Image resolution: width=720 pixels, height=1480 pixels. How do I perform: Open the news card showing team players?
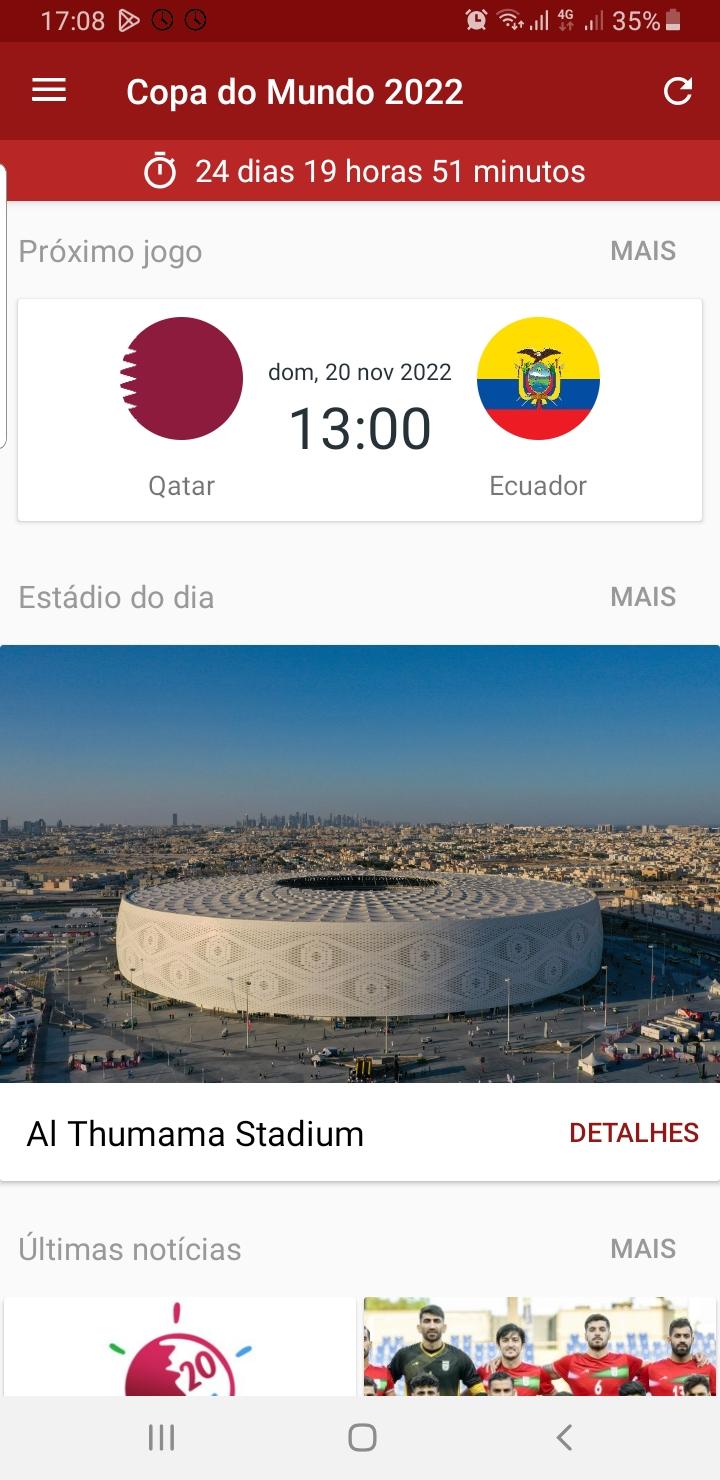pos(540,1346)
